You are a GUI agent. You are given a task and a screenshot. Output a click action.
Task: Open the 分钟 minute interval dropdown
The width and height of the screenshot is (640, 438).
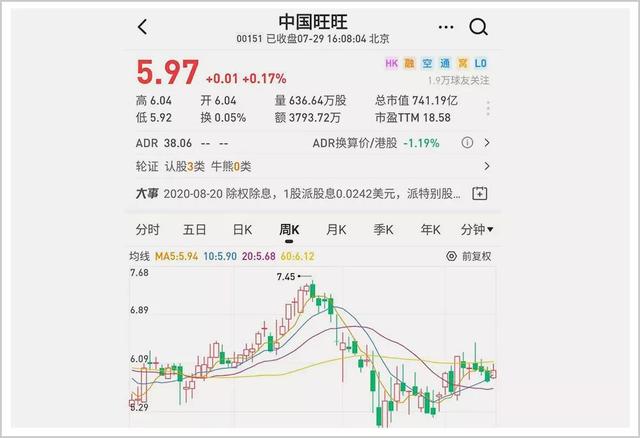point(477,230)
